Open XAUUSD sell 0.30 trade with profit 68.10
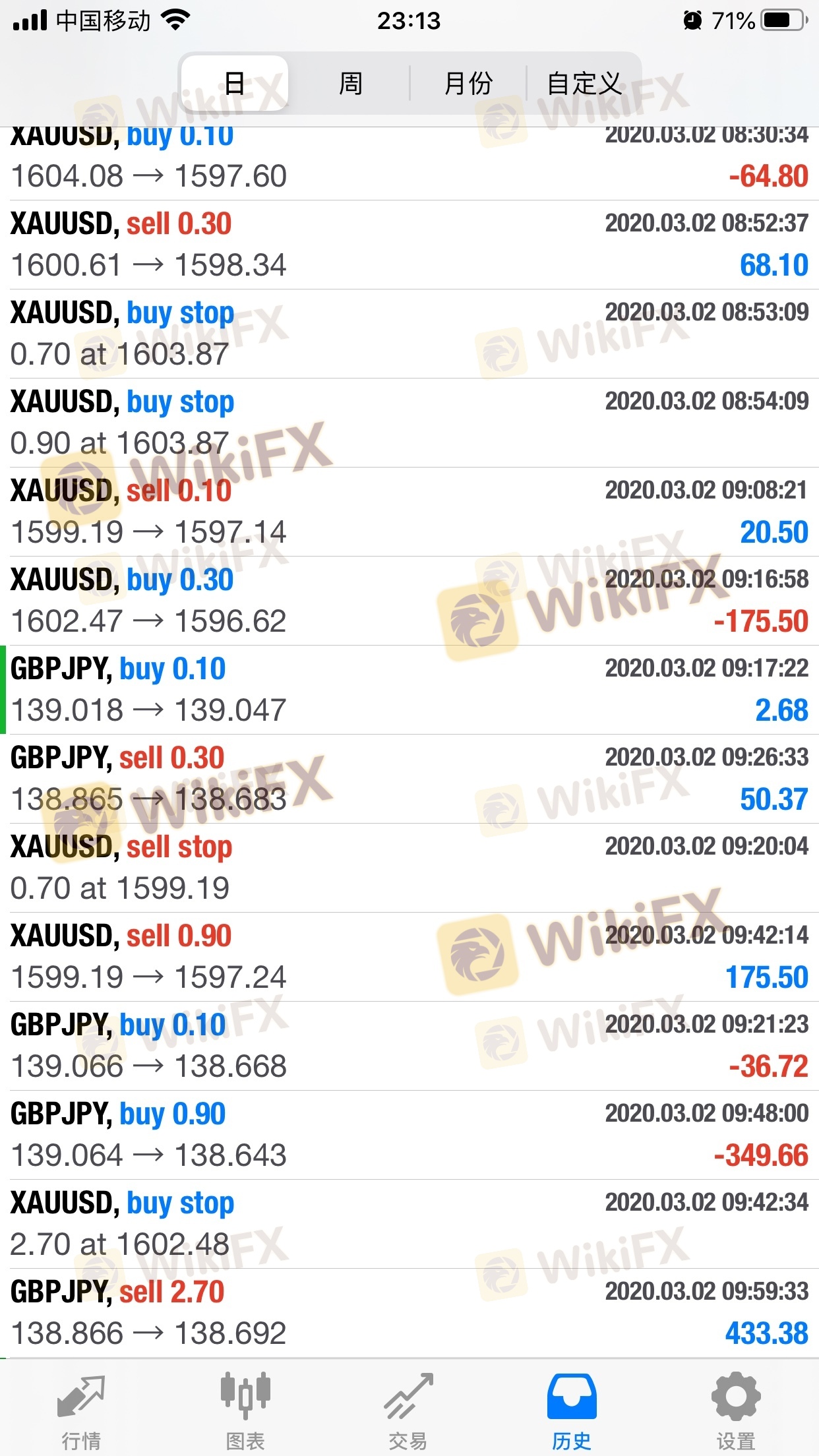The width and height of the screenshot is (819, 1456). [409, 245]
